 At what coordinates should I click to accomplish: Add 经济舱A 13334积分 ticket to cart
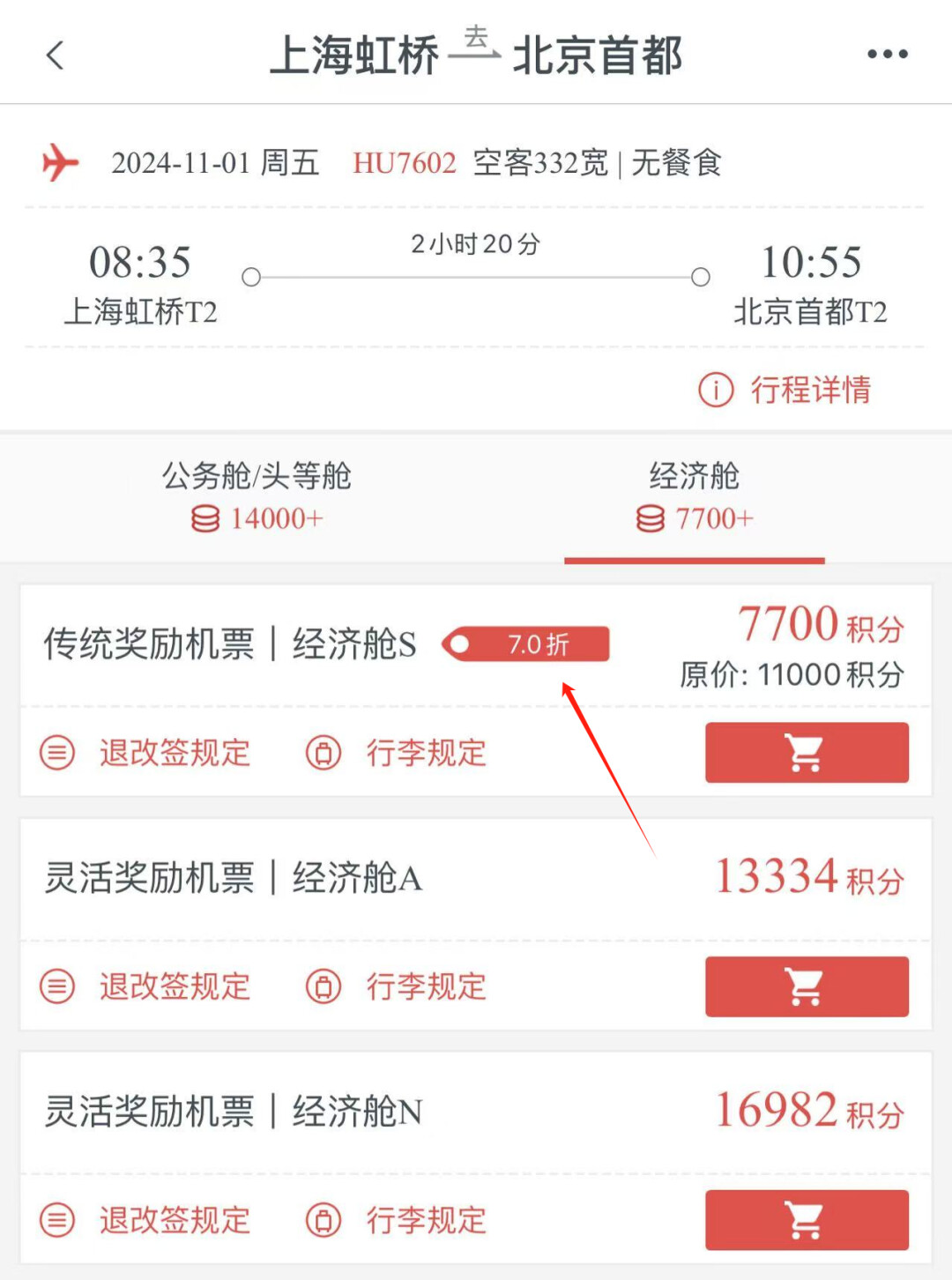pos(806,986)
